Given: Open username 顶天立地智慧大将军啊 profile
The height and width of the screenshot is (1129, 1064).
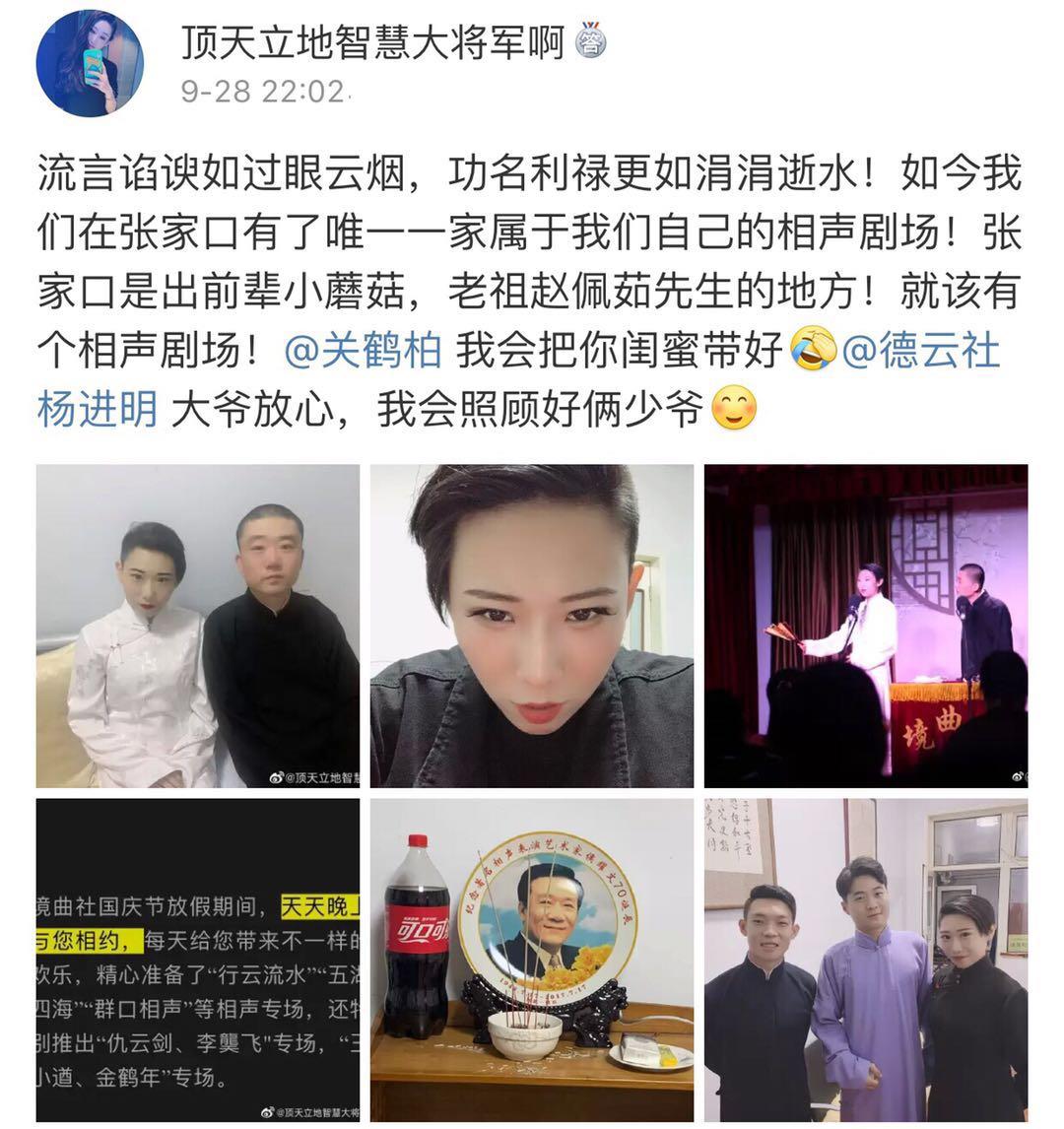Looking at the screenshot, I should [371, 41].
